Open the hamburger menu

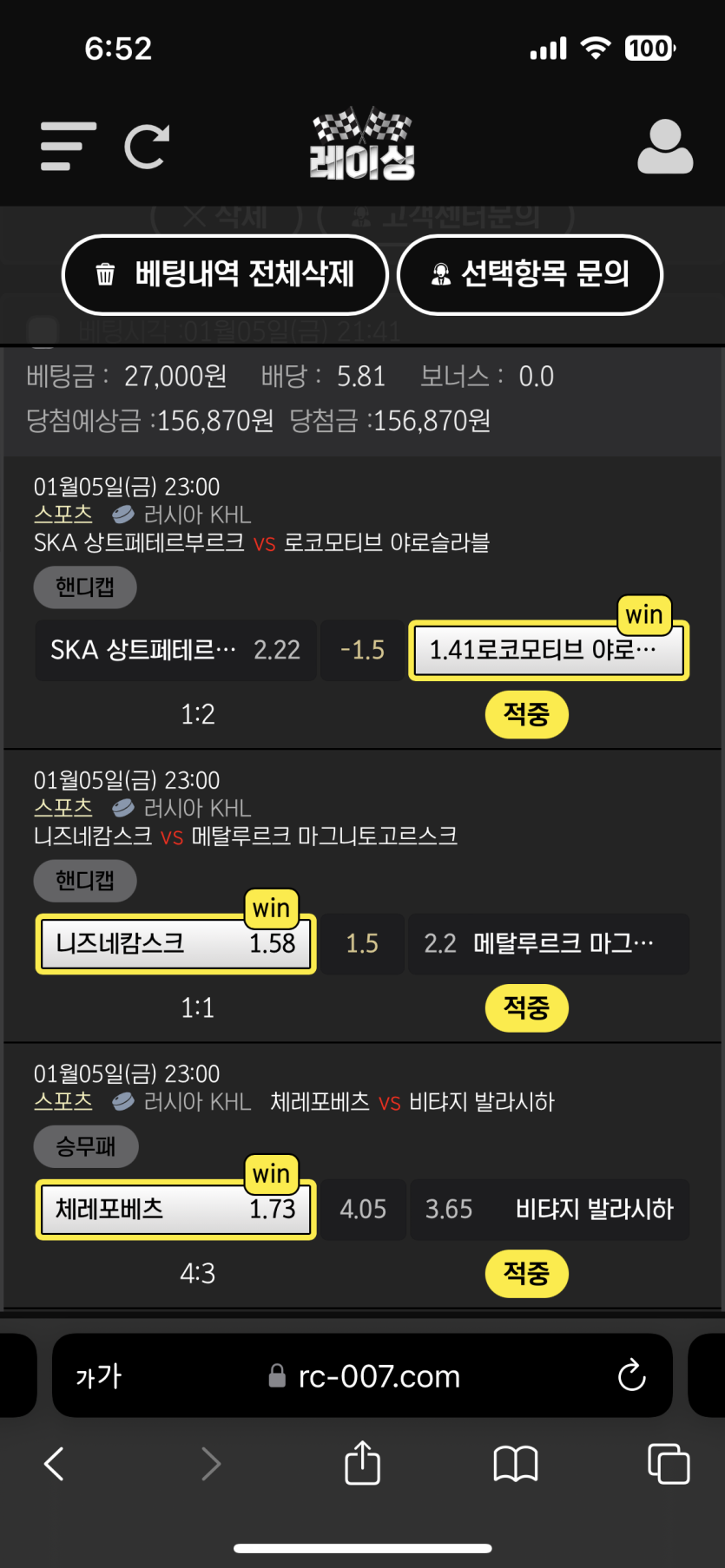click(68, 146)
